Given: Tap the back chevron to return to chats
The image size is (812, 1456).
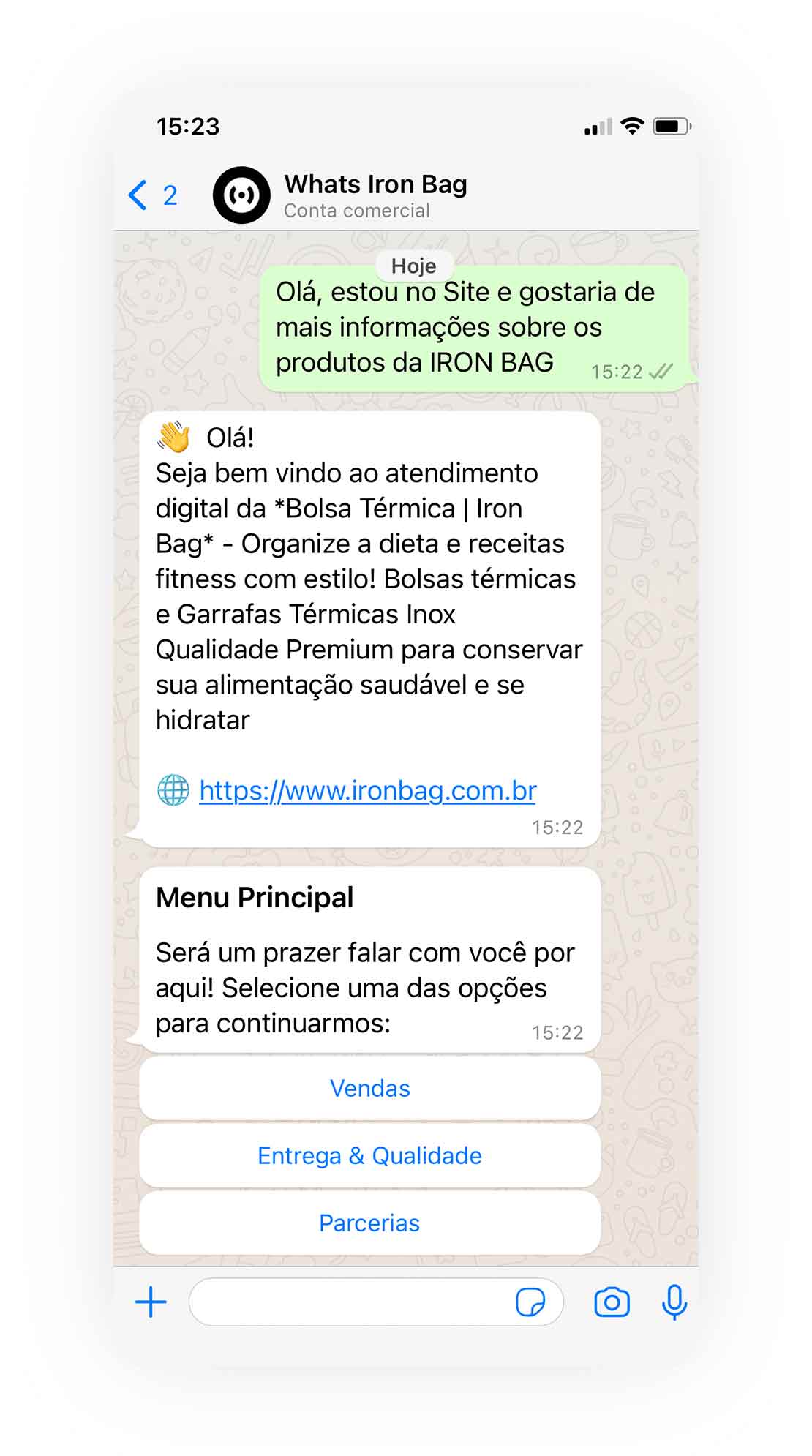Looking at the screenshot, I should [x=138, y=194].
